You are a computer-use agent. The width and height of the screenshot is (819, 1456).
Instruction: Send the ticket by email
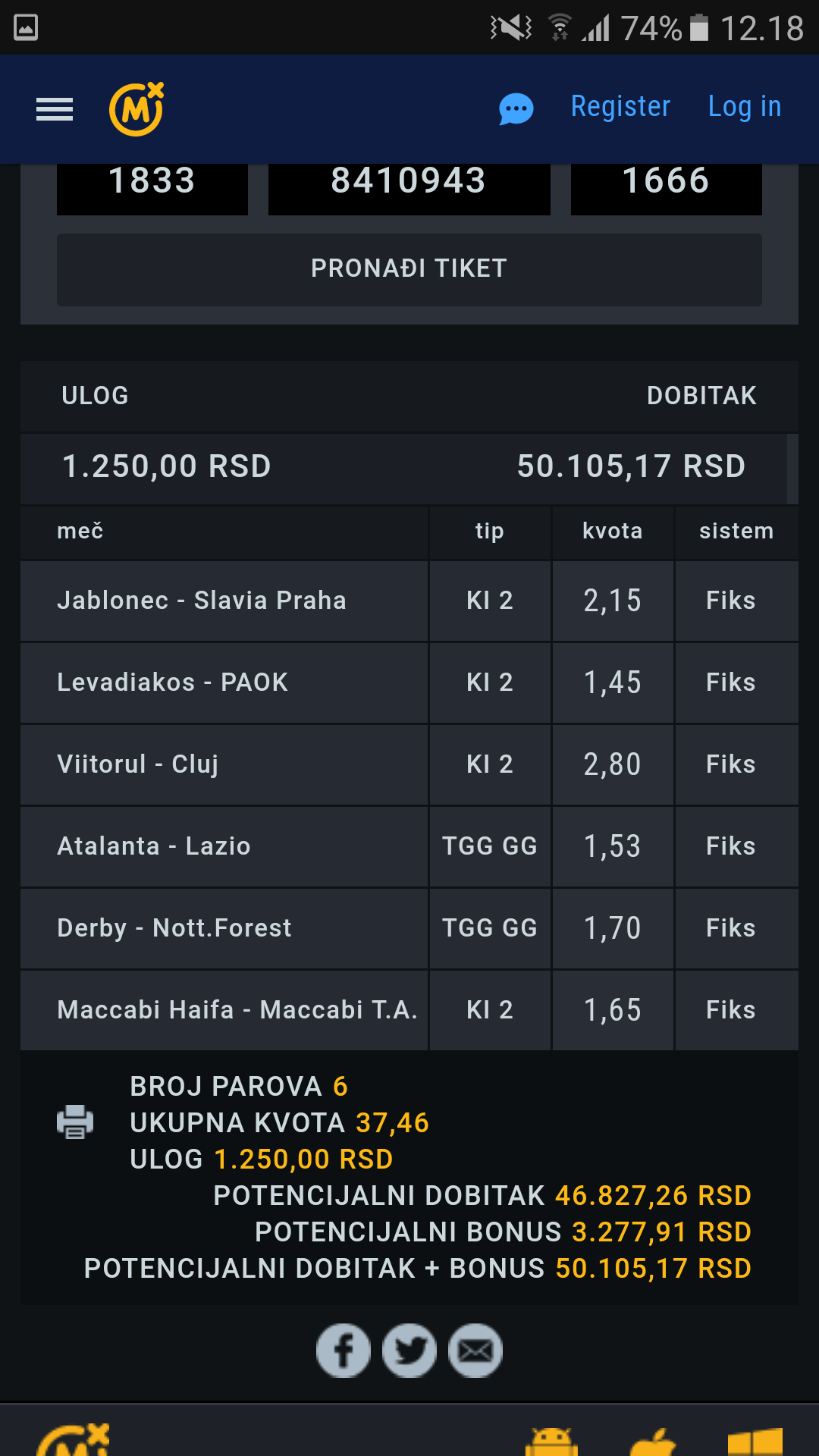pyautogui.click(x=475, y=1351)
